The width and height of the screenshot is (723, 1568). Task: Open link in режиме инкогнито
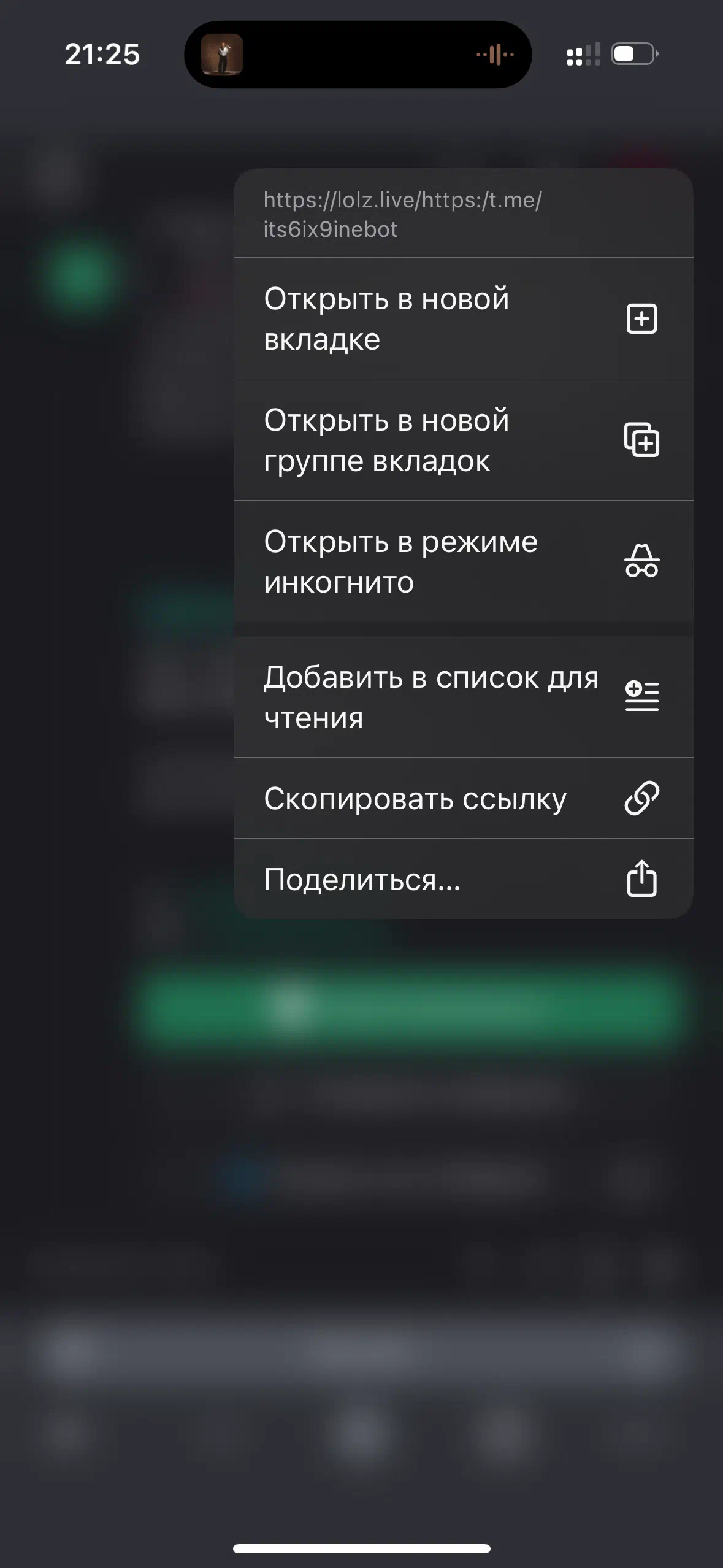pos(463,561)
